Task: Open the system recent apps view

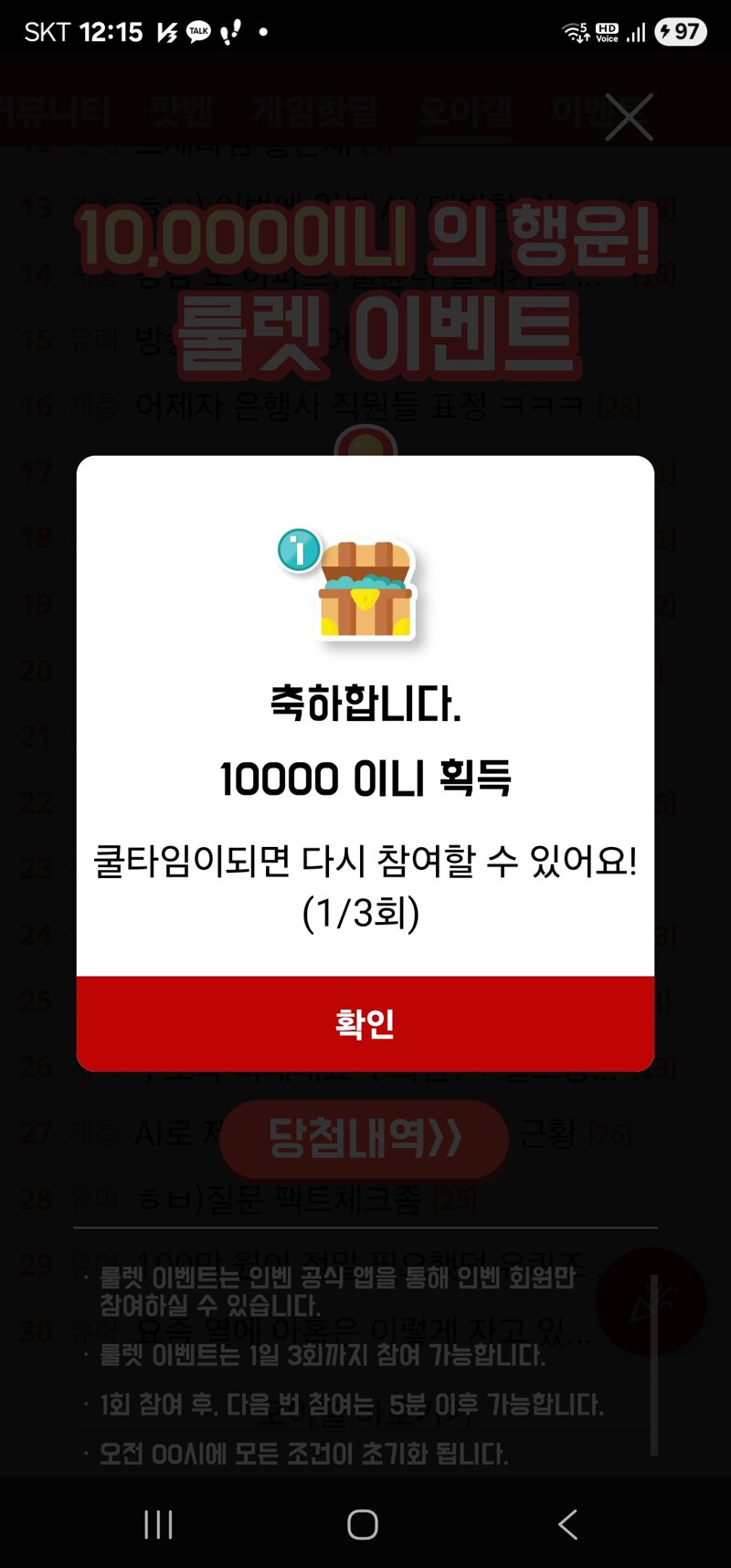Action: [158, 1524]
